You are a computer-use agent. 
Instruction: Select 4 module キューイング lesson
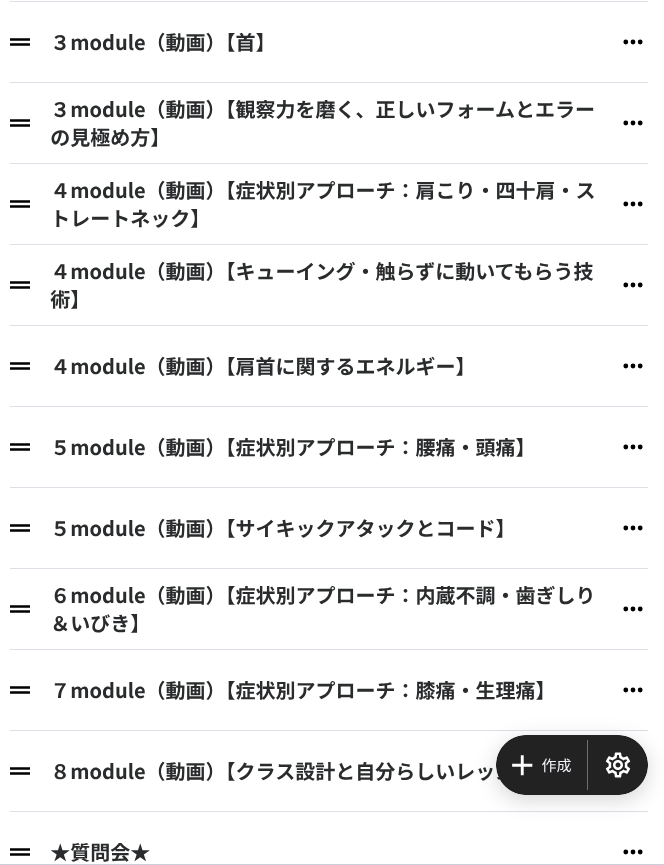click(322, 286)
